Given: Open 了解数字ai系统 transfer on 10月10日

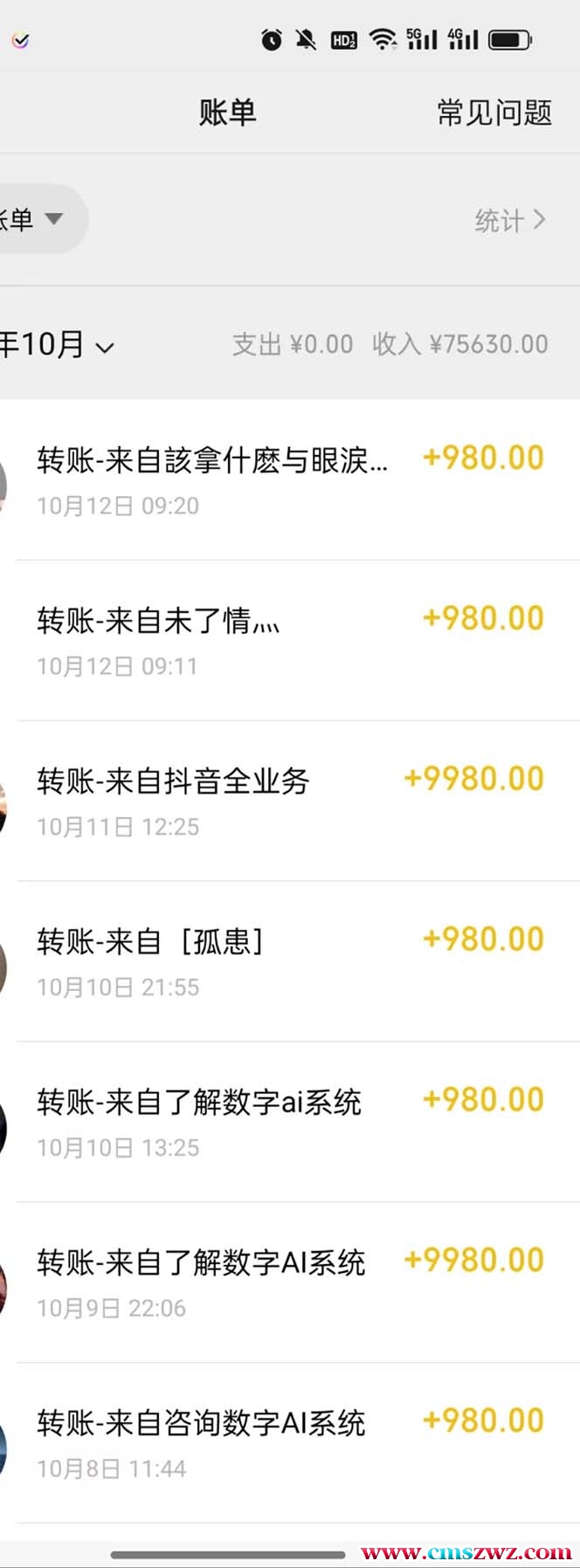Looking at the screenshot, I should click(x=288, y=1122).
